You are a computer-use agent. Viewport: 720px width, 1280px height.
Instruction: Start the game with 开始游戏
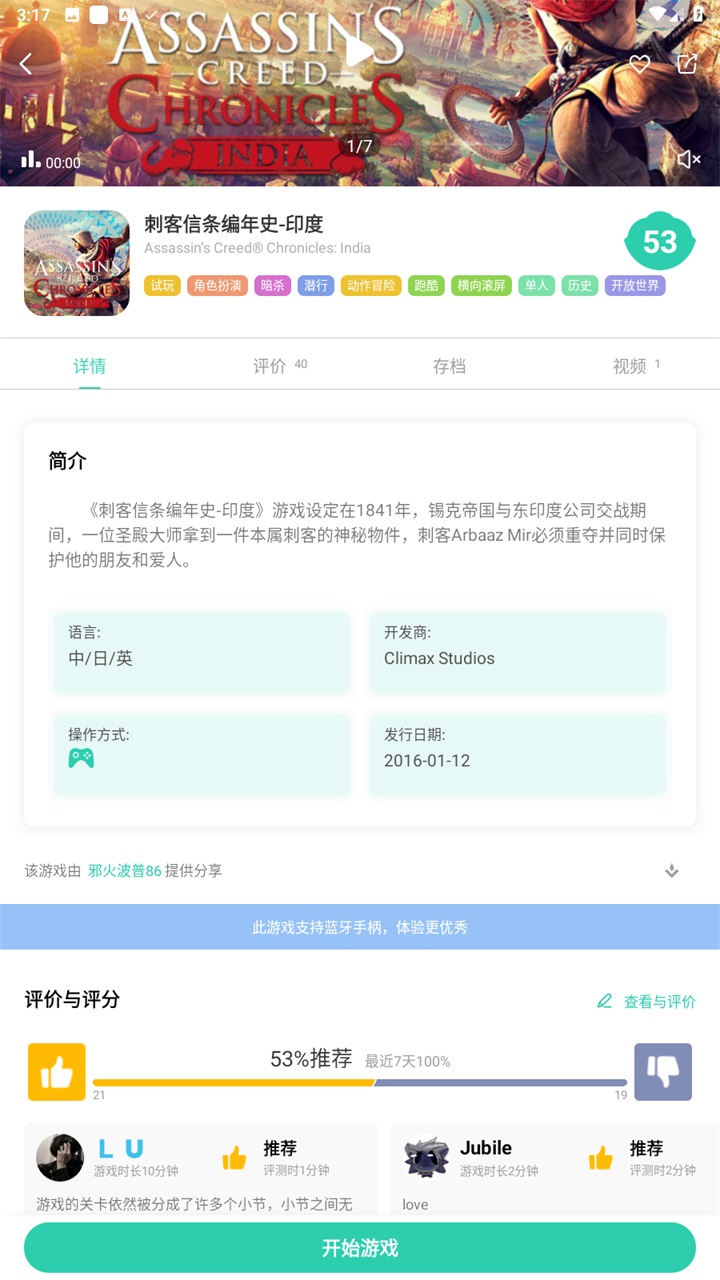tap(360, 1248)
